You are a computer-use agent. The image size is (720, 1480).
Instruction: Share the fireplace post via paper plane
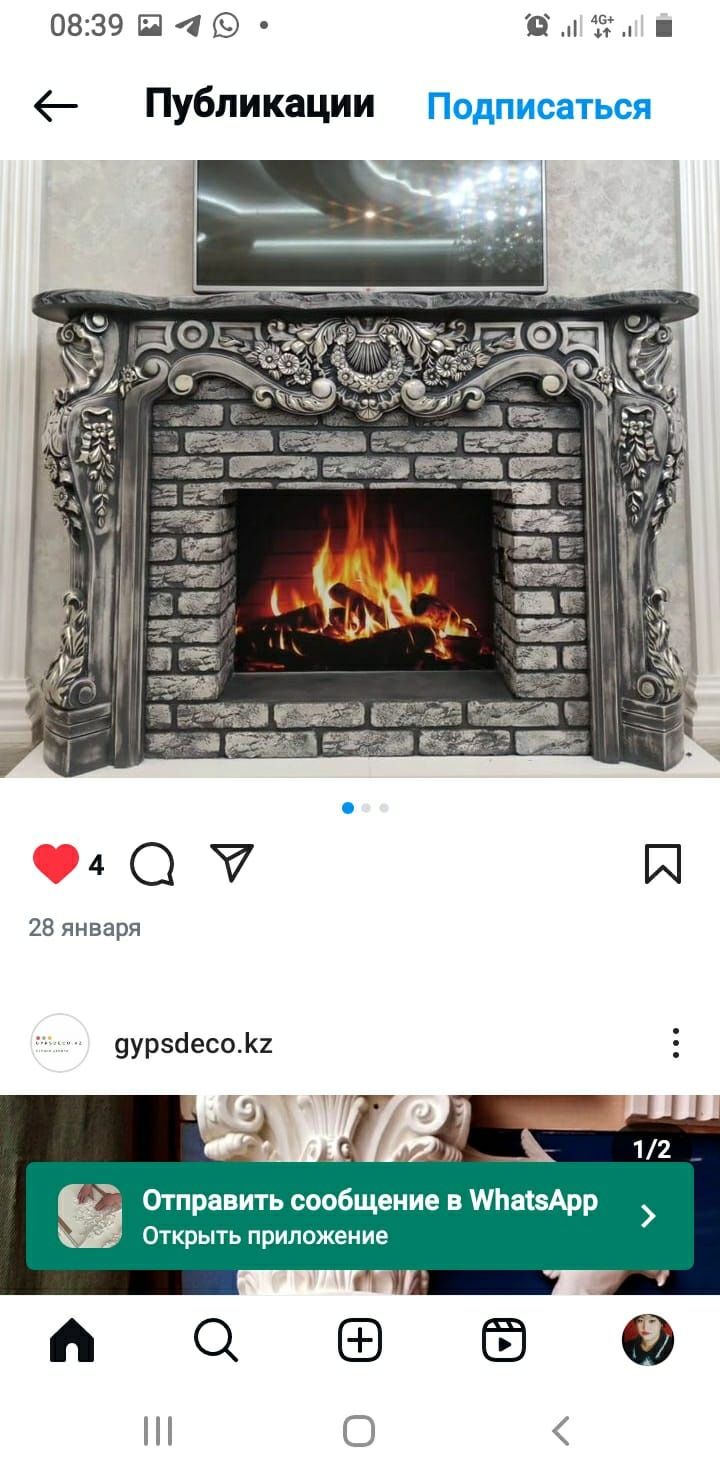[232, 863]
